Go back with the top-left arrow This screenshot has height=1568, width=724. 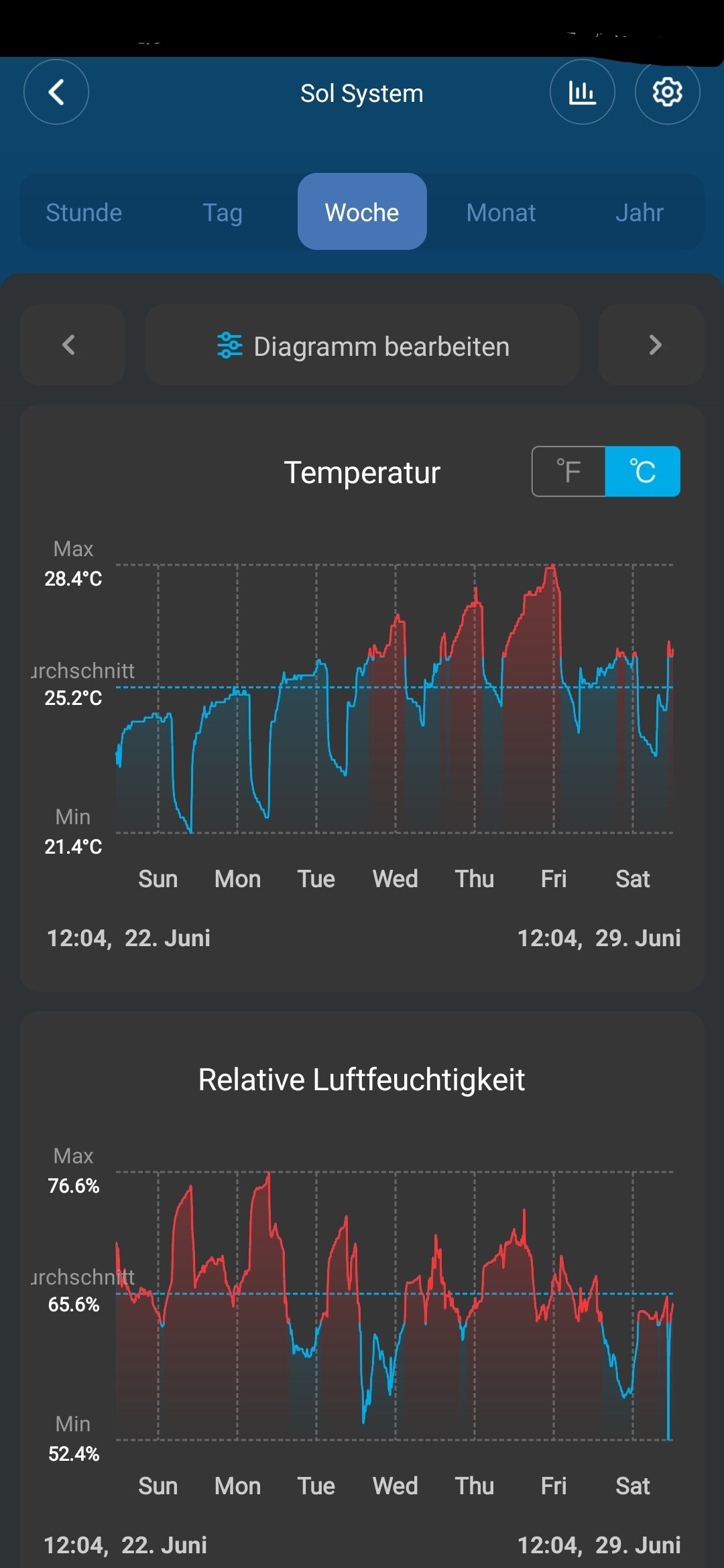click(56, 92)
